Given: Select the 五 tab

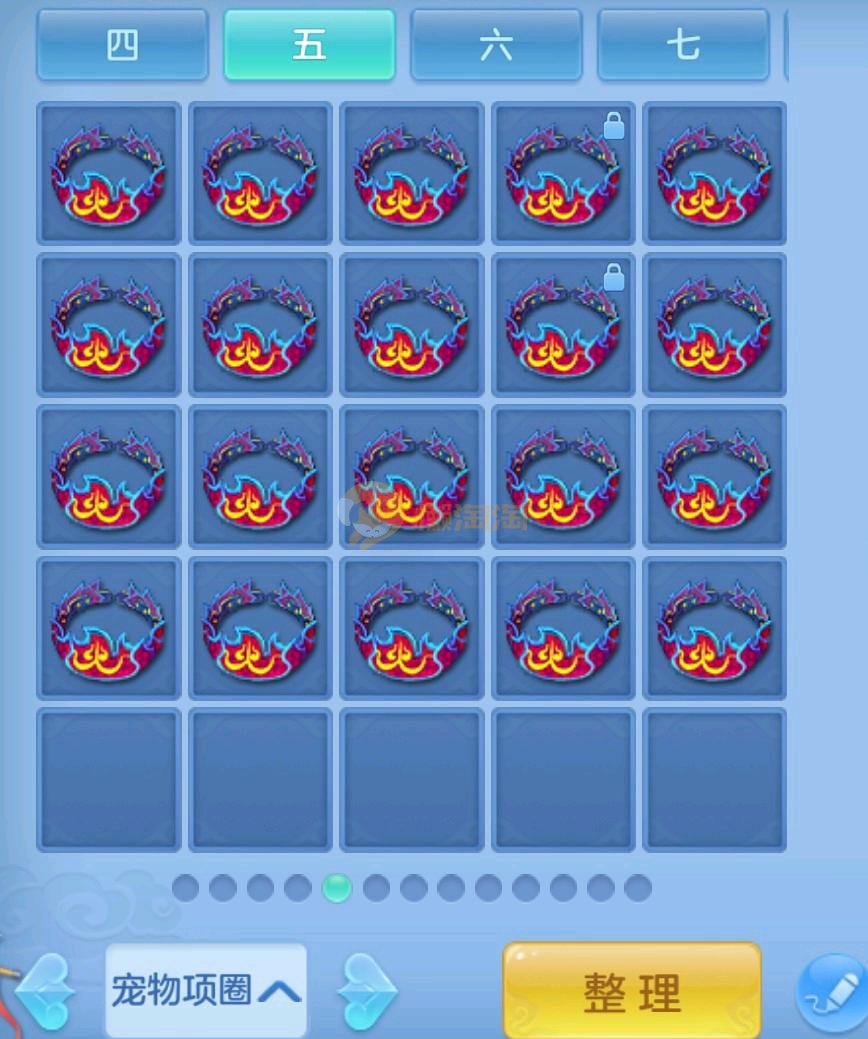Looking at the screenshot, I should tap(309, 46).
